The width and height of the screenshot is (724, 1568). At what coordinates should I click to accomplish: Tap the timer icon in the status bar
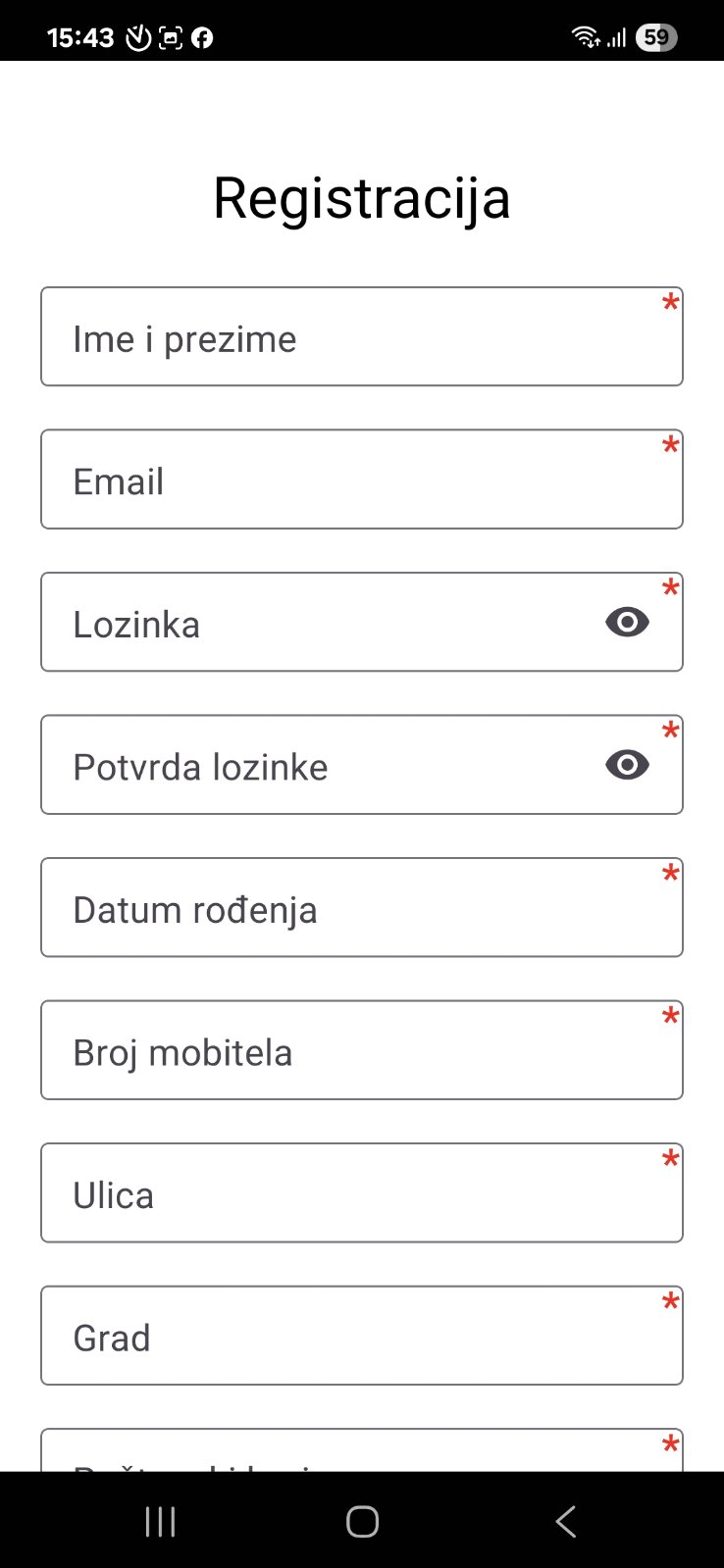pos(136,37)
